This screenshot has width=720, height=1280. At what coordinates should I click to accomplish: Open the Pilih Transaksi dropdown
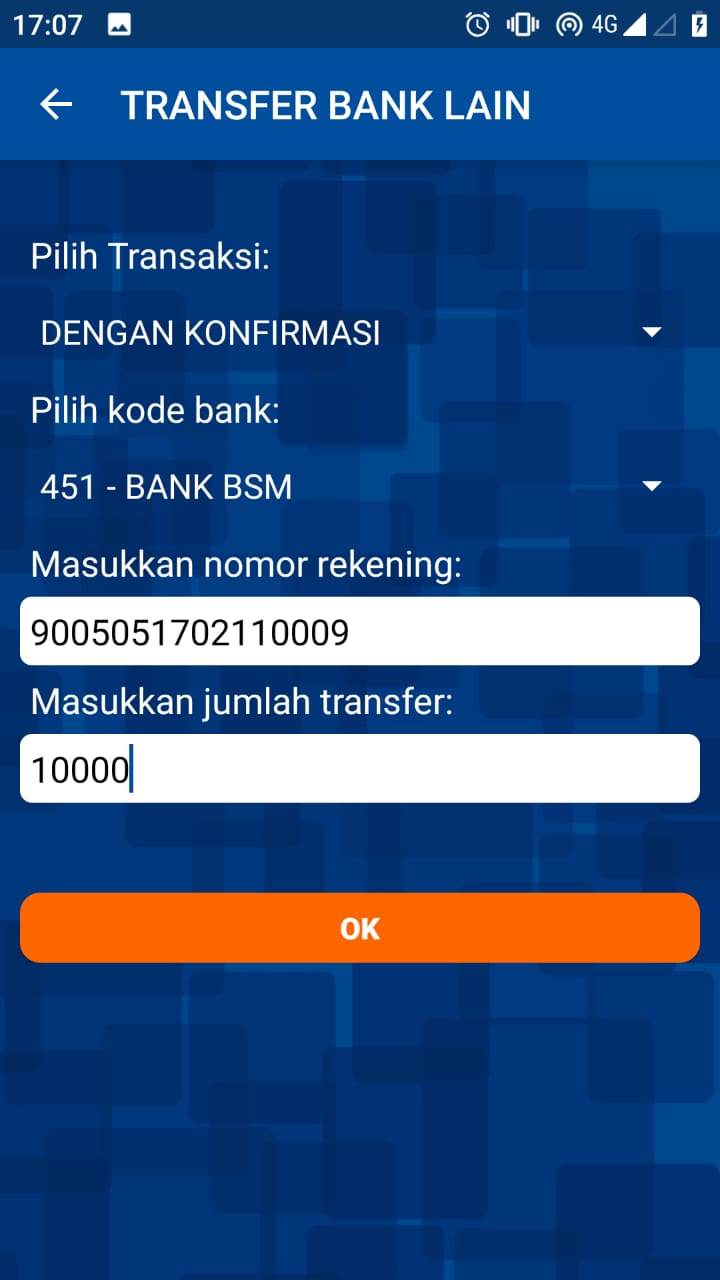350,333
